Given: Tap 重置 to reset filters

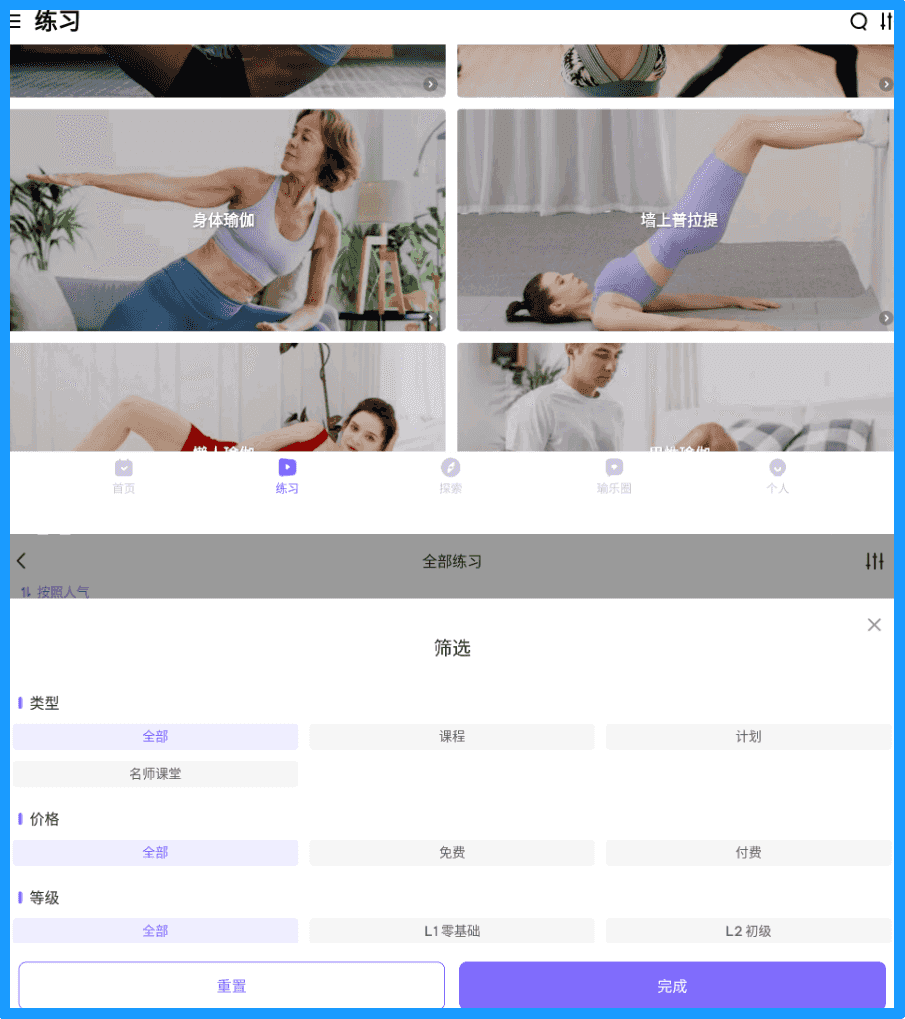Looking at the screenshot, I should 231,986.
